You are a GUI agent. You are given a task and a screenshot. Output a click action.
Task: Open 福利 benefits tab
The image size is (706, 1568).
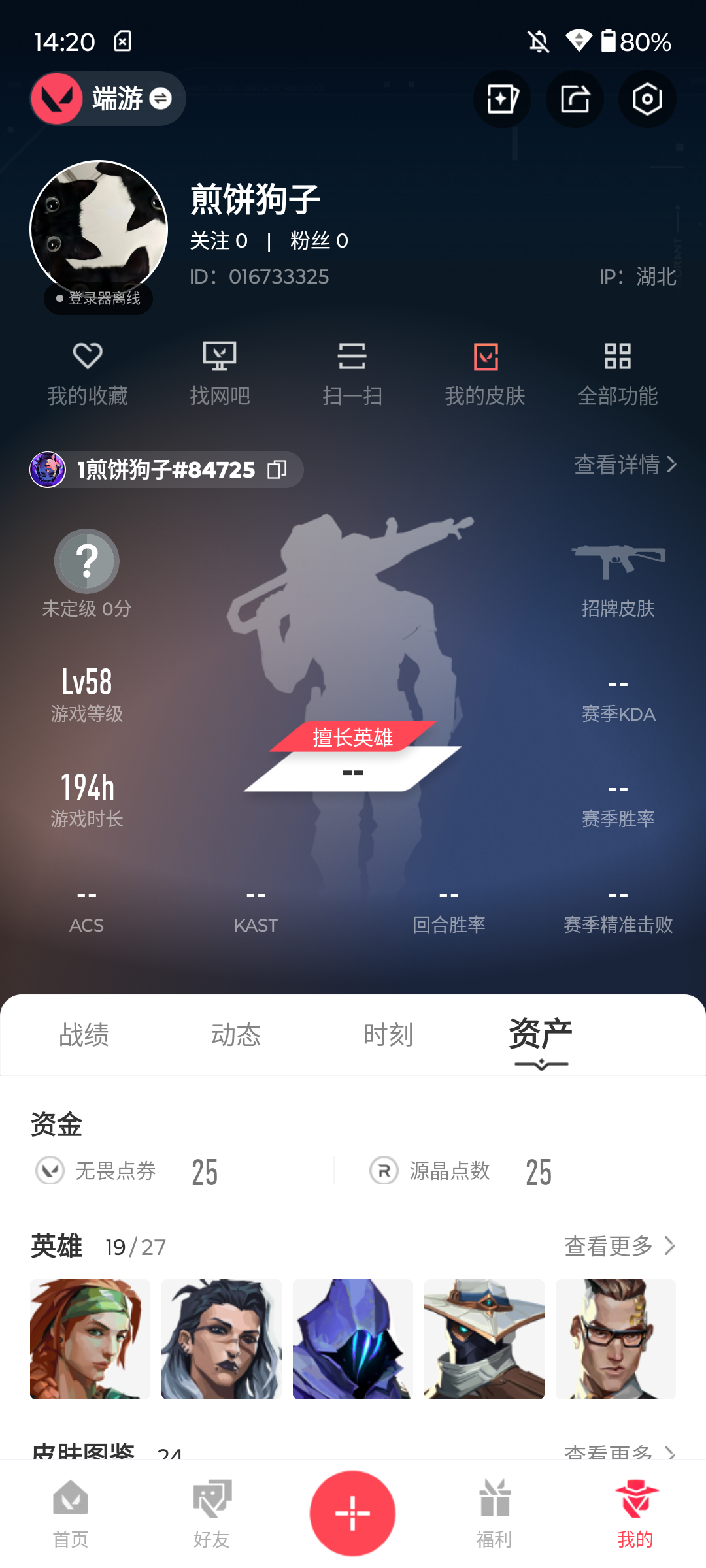494,1514
